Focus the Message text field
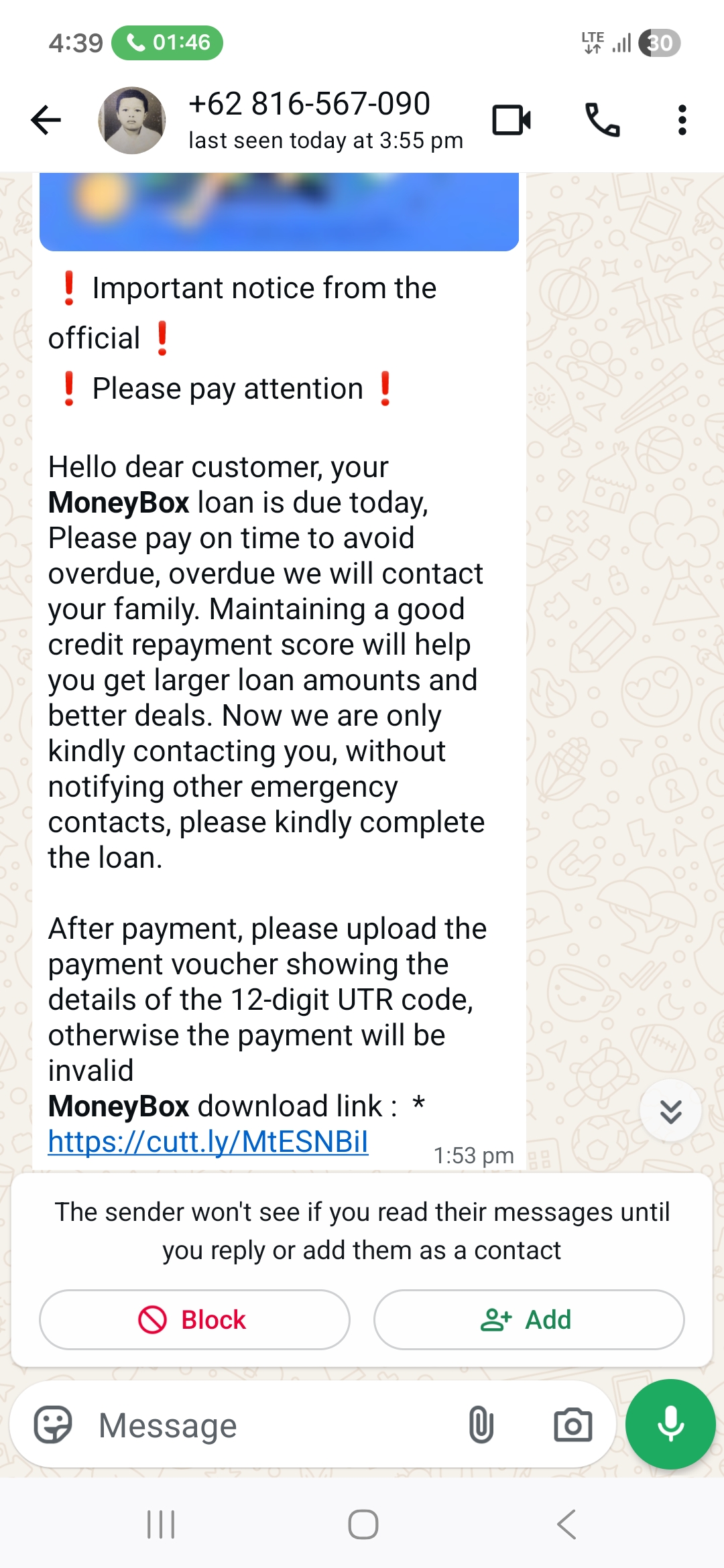 [x=268, y=1425]
